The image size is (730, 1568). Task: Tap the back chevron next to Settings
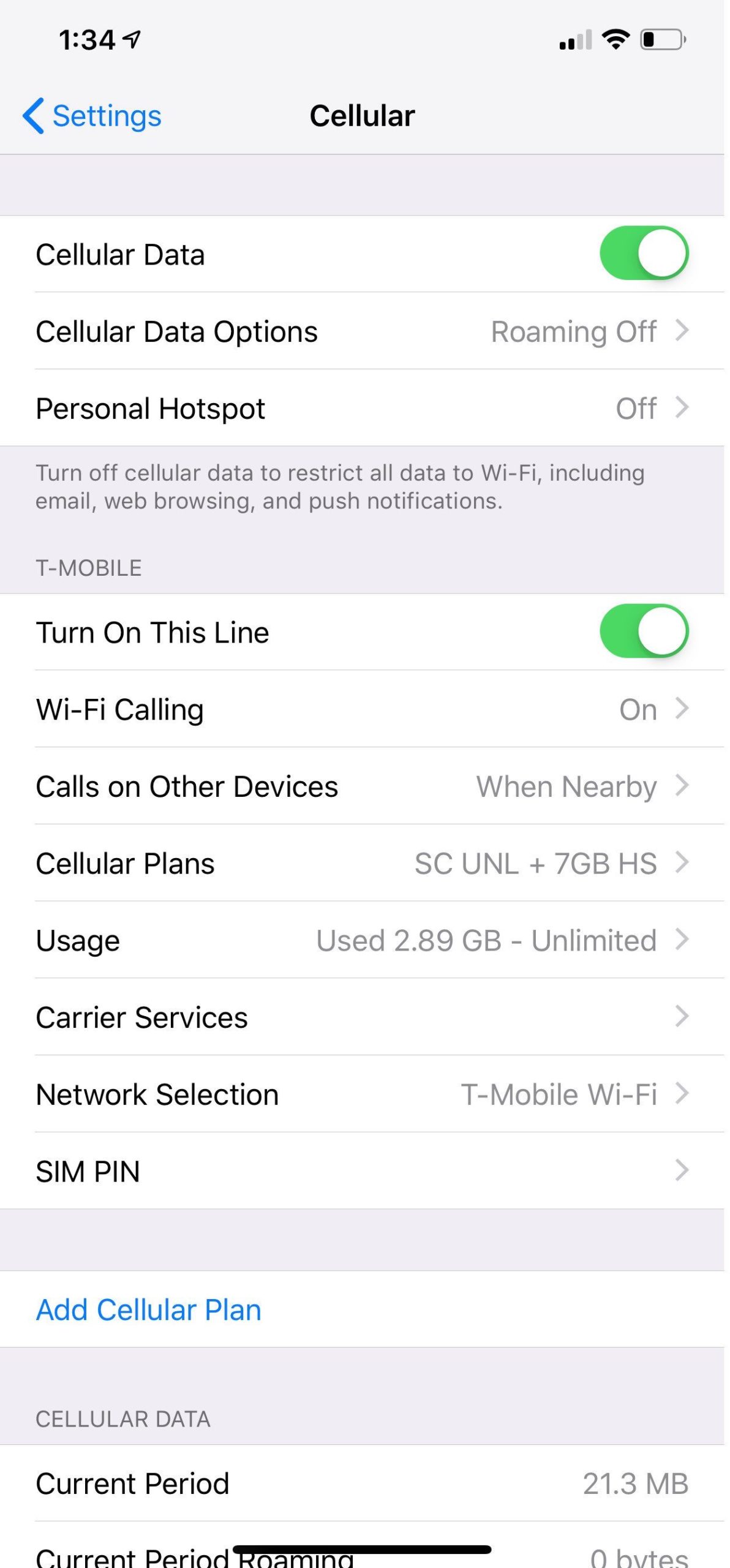click(x=34, y=115)
